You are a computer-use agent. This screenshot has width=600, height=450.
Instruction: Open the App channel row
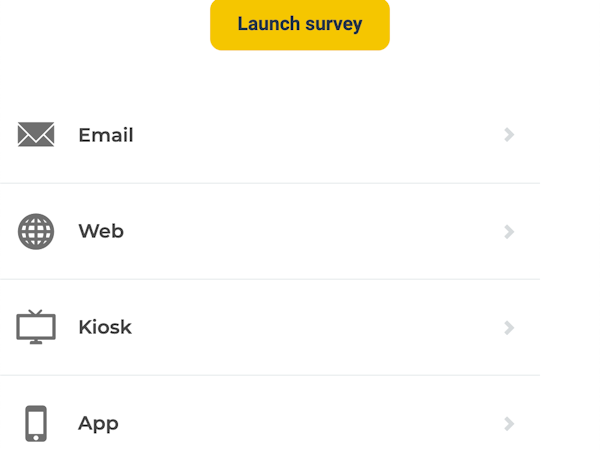[x=99, y=423]
